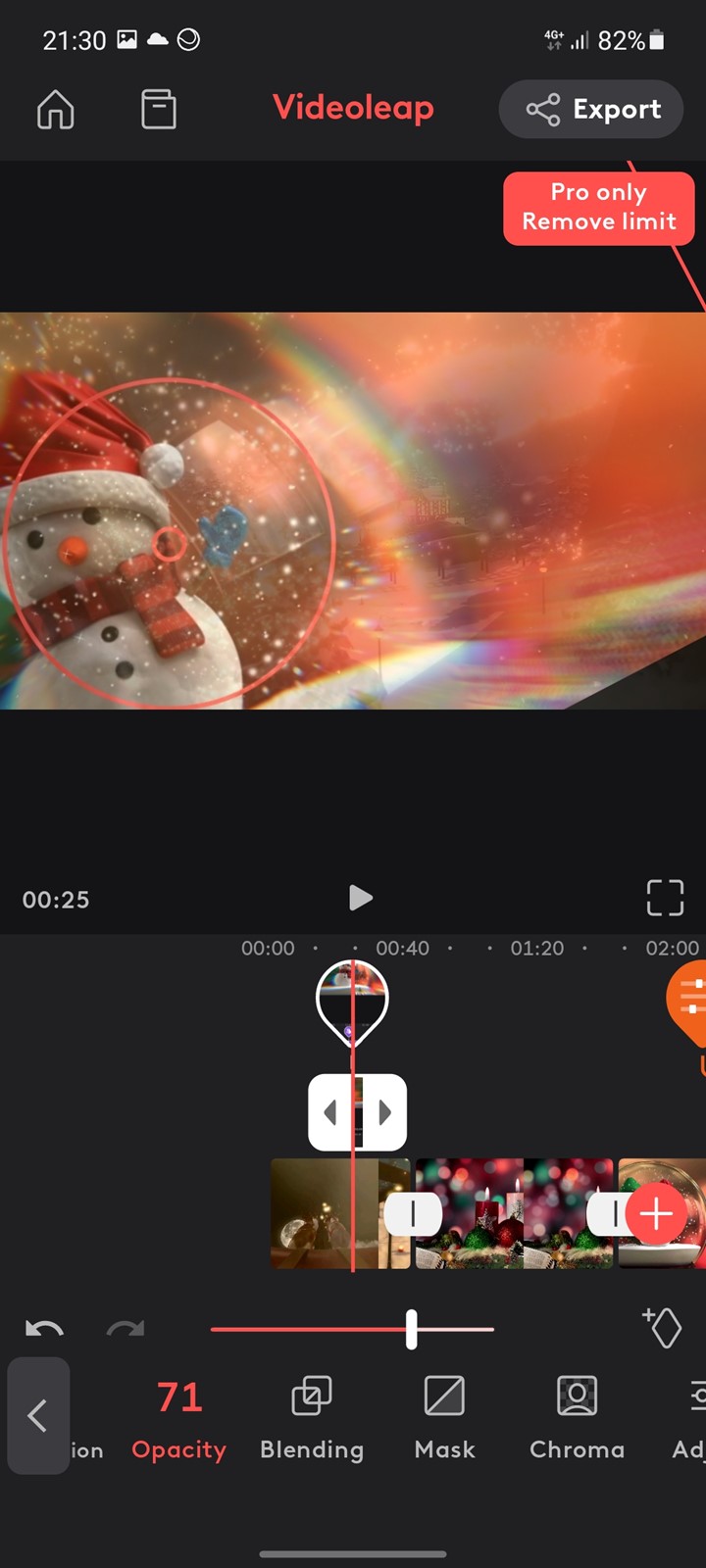Open the Mask tool
This screenshot has height=1568, width=706.
tap(444, 1420)
